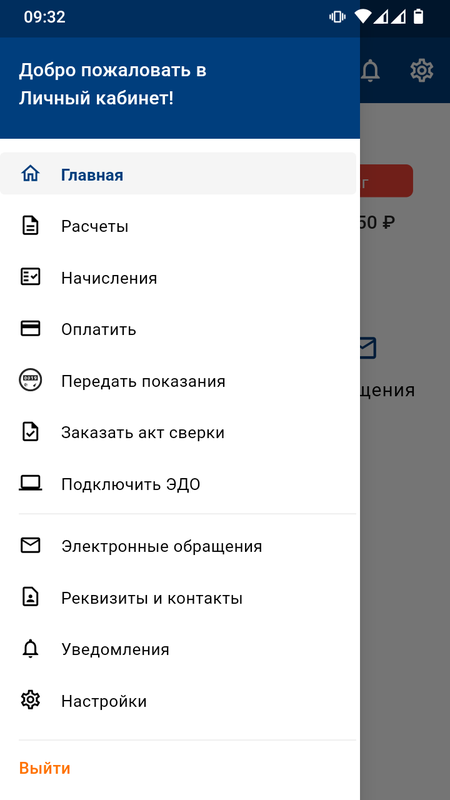
Task: Tap Подключить ЭДО
Action: [x=178, y=484]
